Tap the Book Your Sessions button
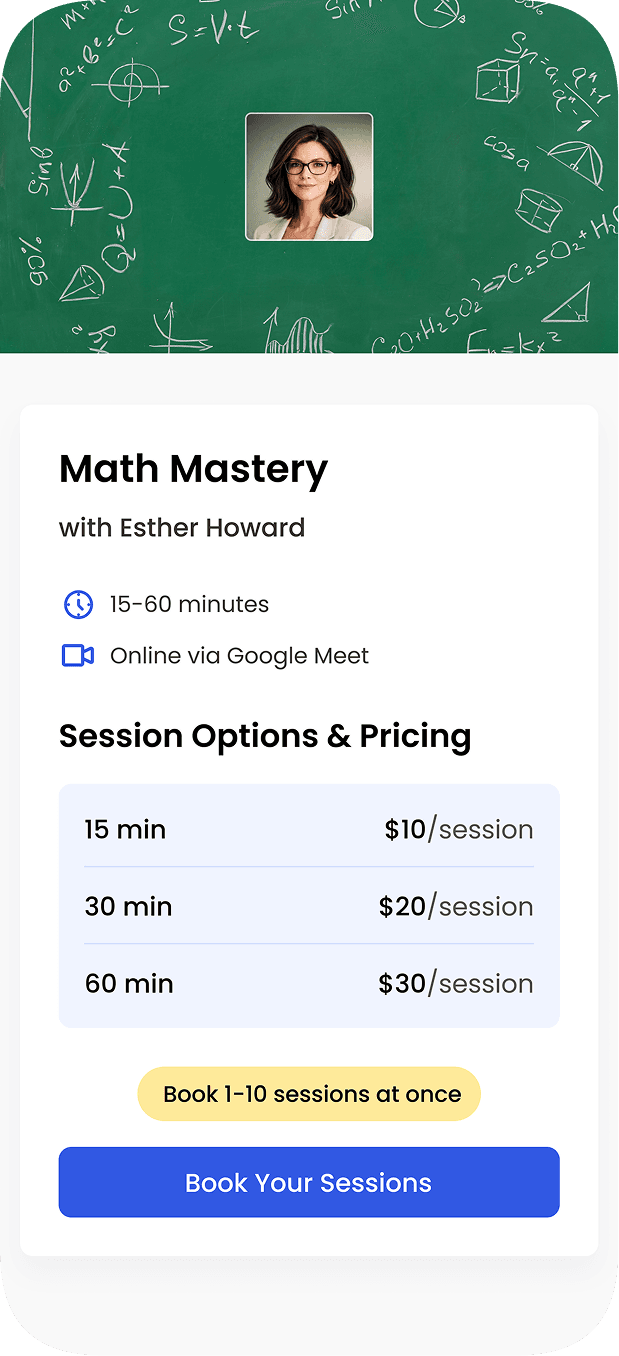The height and width of the screenshot is (1356, 619). (309, 1182)
